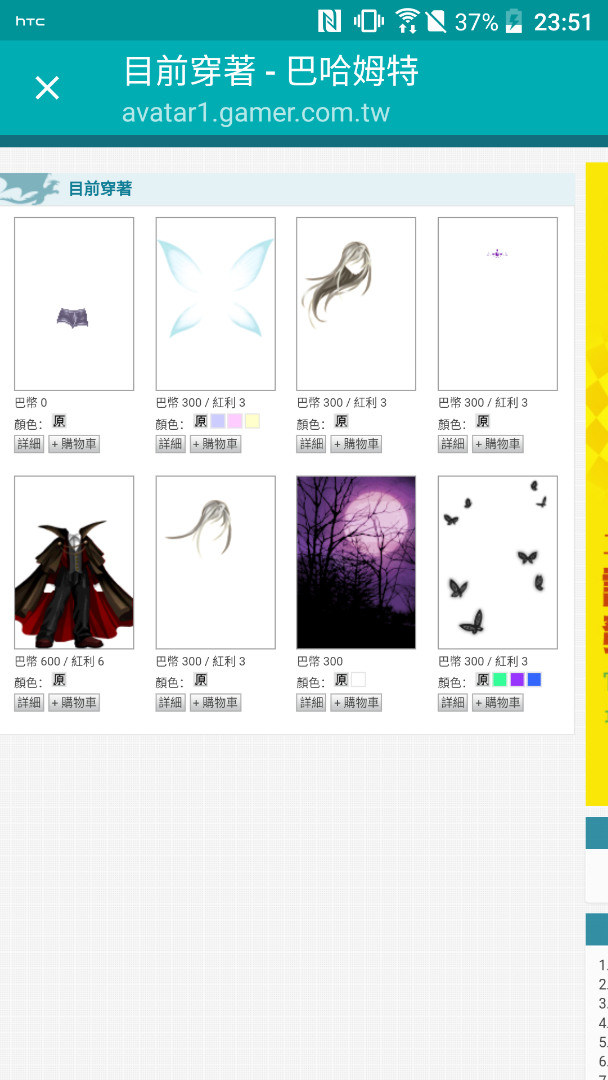
Task: View 詳細 of the long hair item
Action: pyautogui.click(x=311, y=444)
